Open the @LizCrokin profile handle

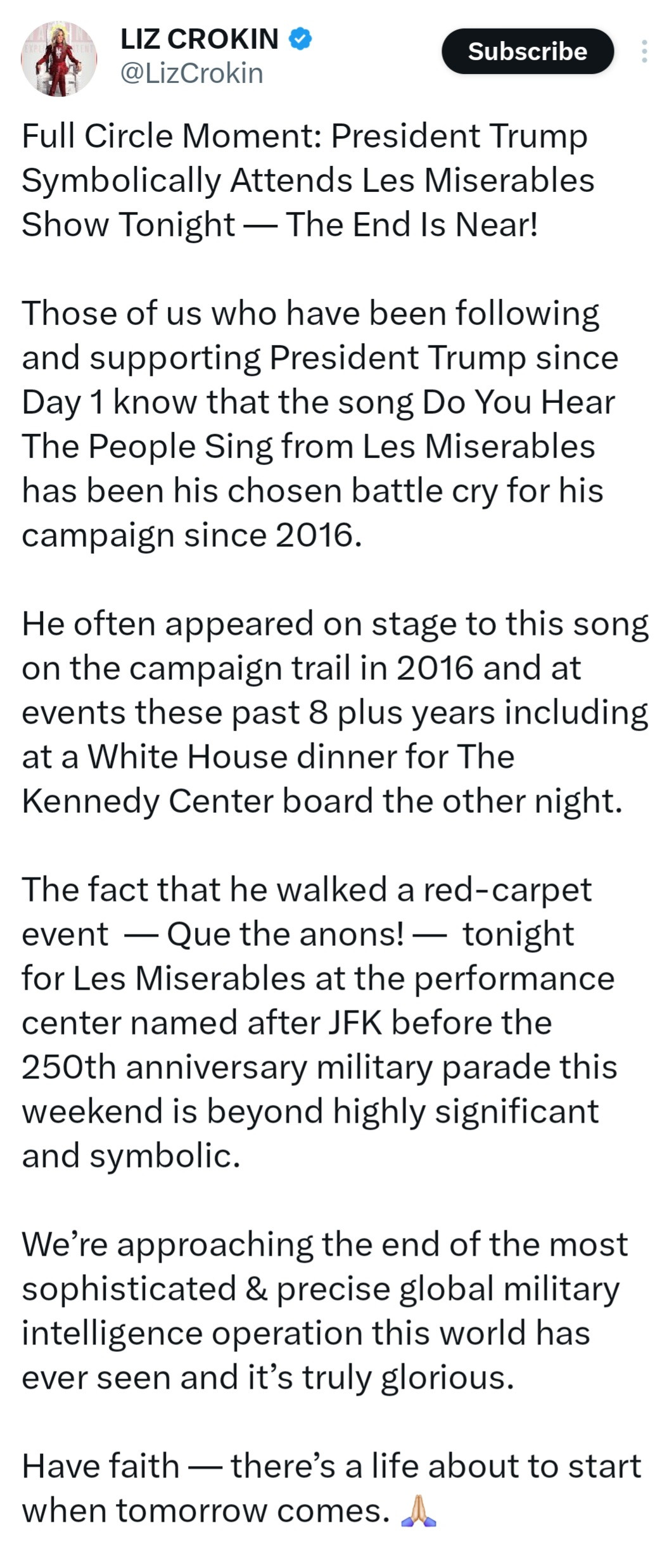(191, 73)
